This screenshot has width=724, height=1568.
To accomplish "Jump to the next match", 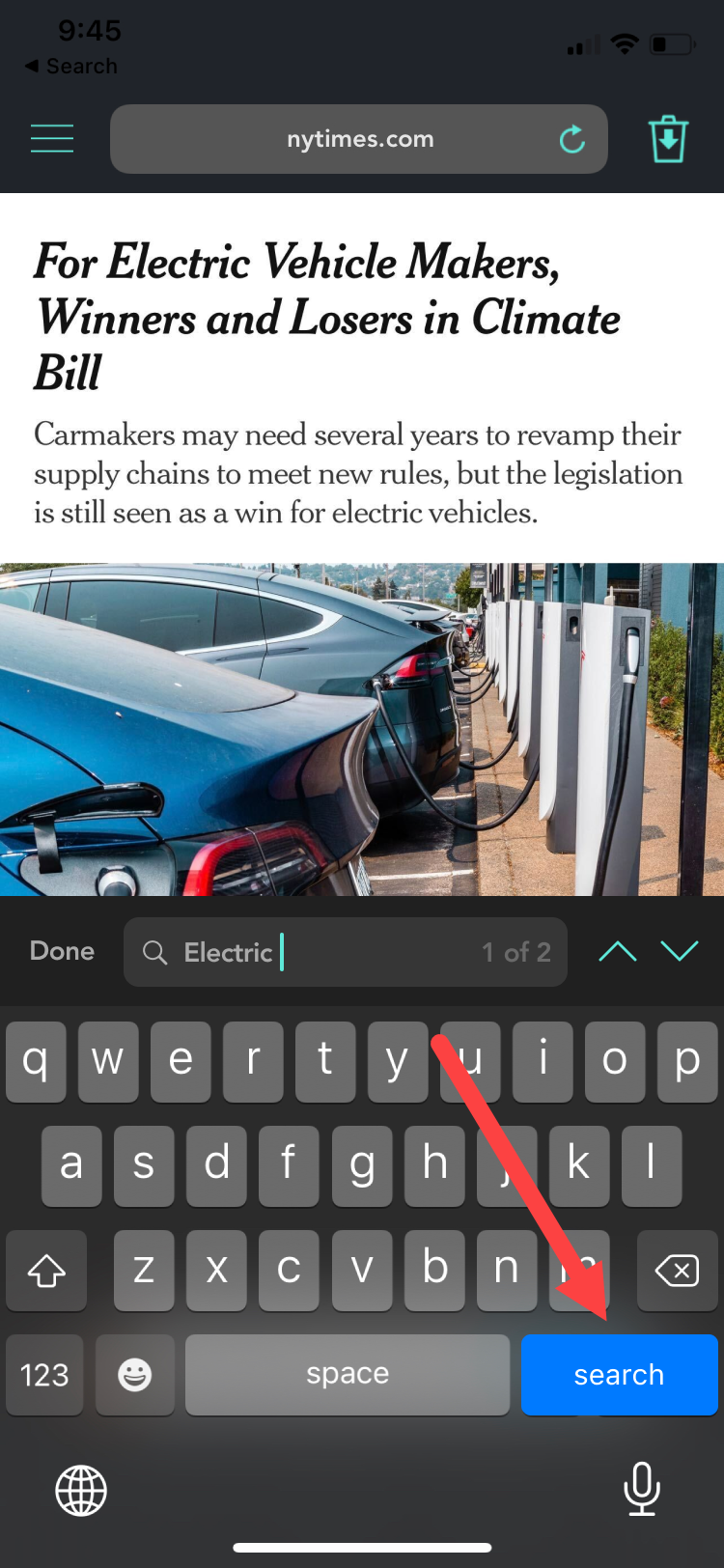I will 680,952.
